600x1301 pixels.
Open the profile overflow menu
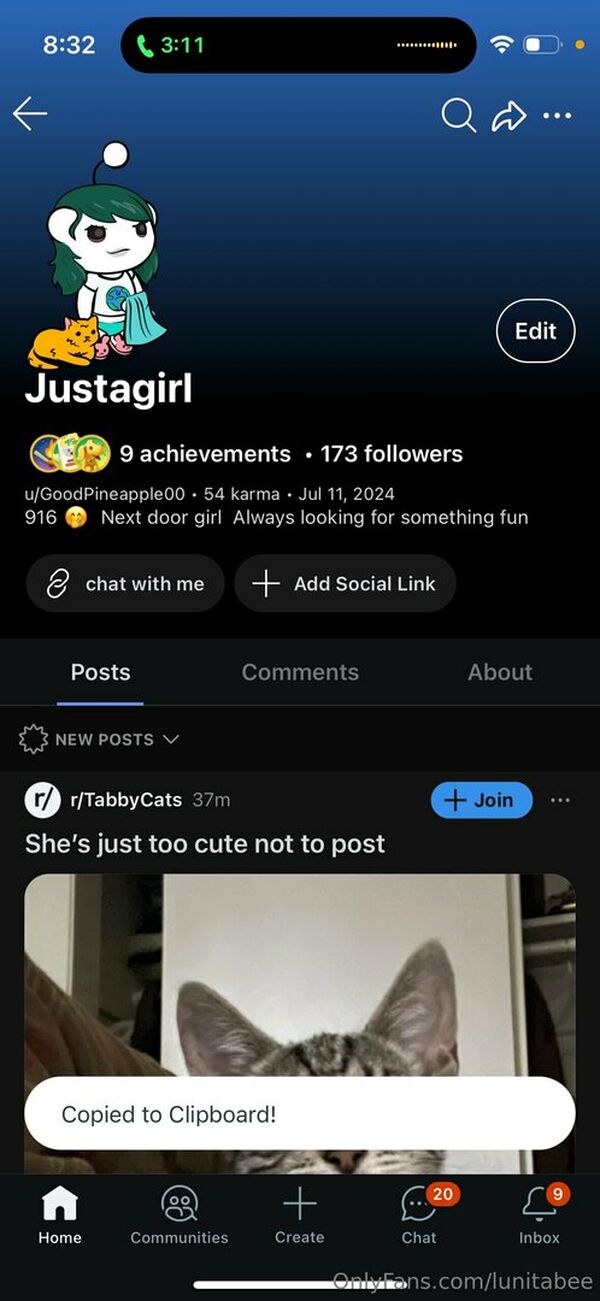pyautogui.click(x=557, y=116)
